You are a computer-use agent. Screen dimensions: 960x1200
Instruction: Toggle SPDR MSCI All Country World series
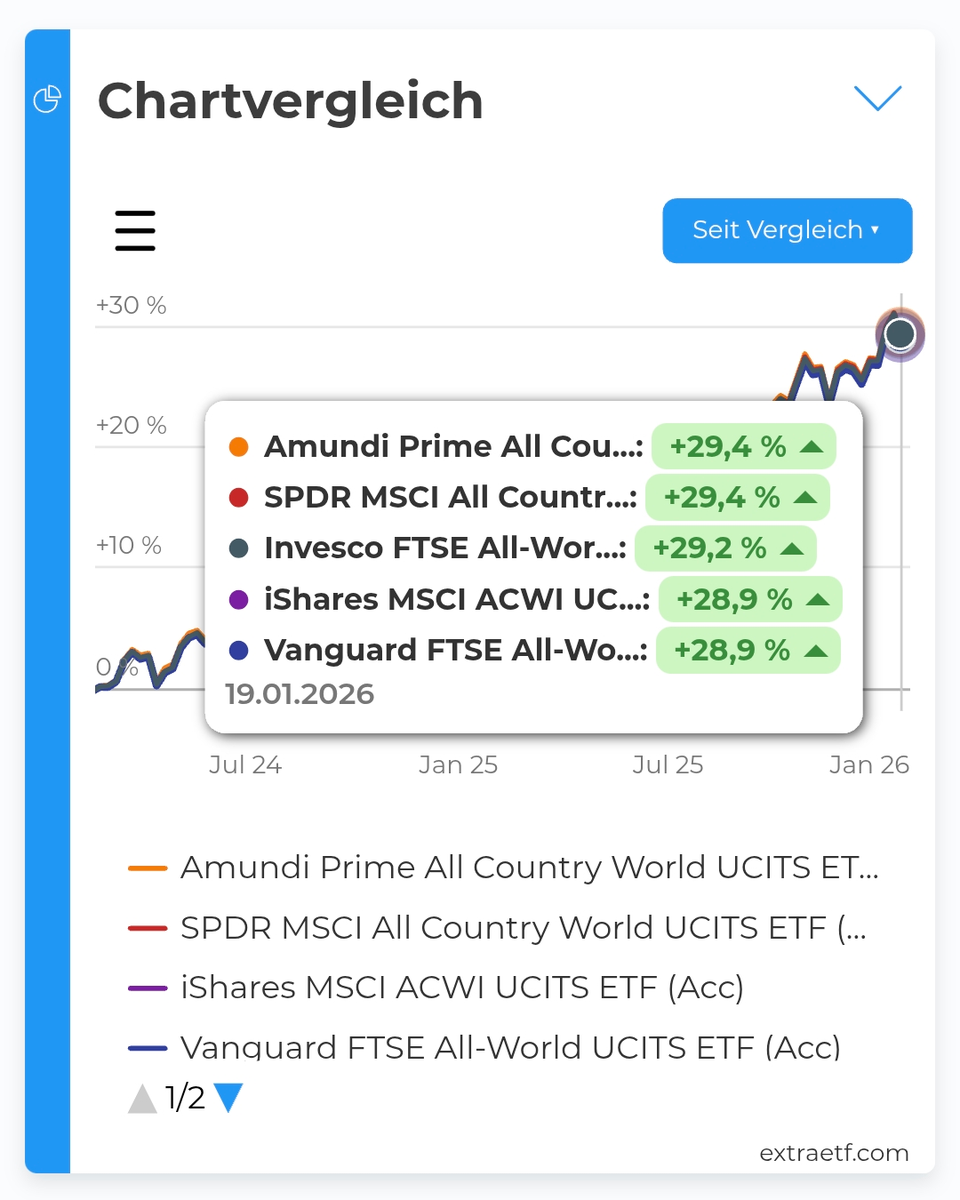522,928
